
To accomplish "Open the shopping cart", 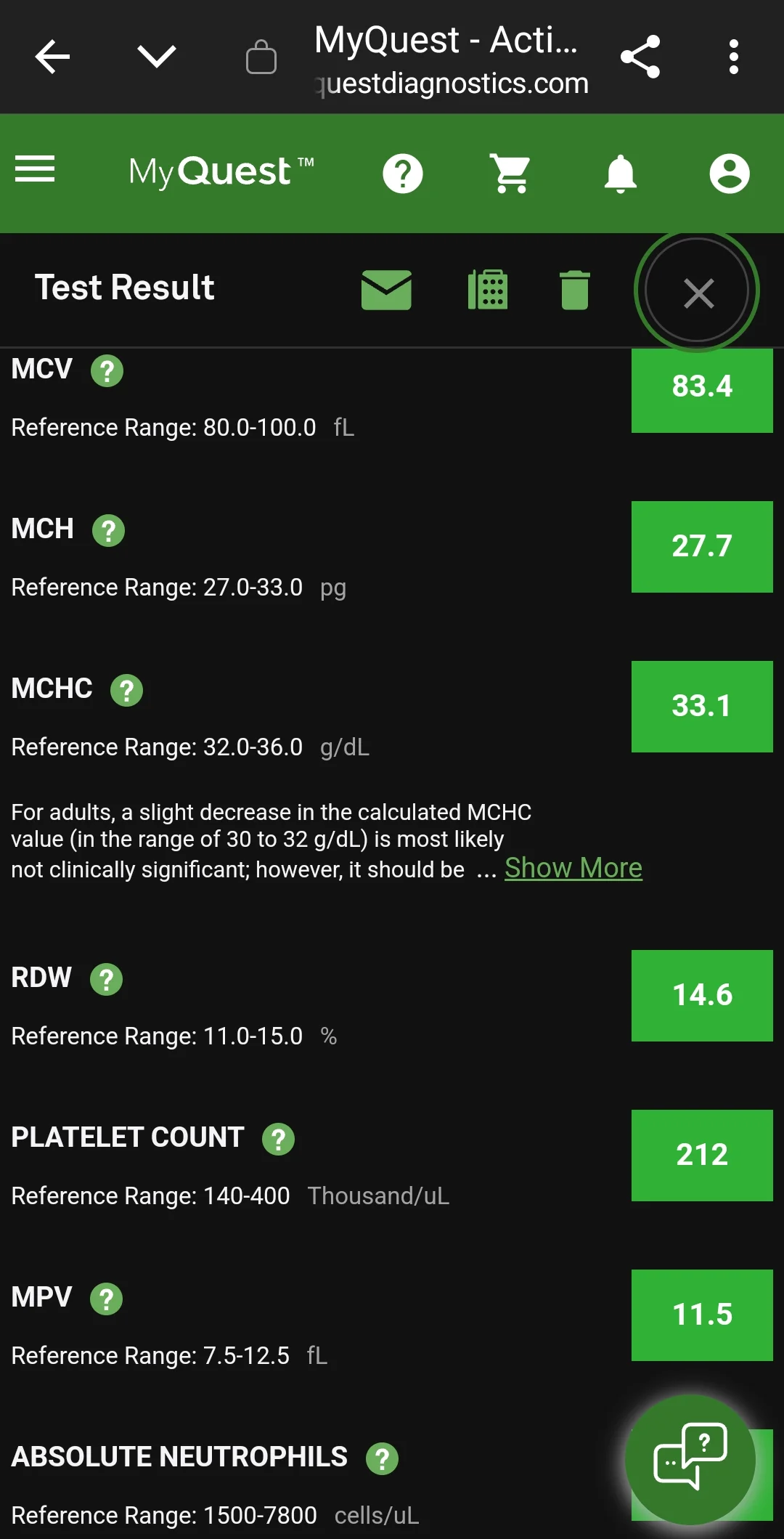I will 511,174.
